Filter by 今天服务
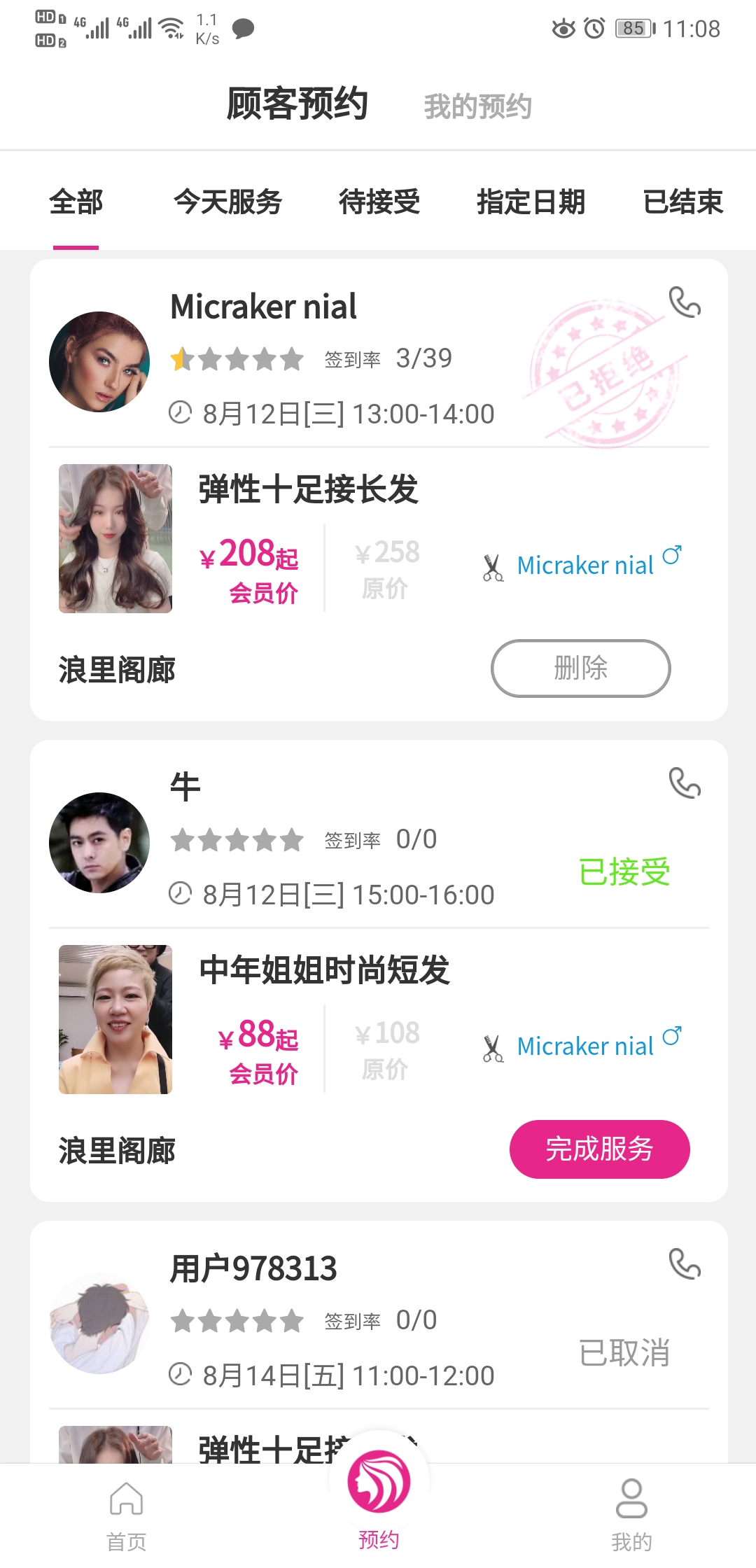This screenshot has width=756, height=1568. coord(227,202)
